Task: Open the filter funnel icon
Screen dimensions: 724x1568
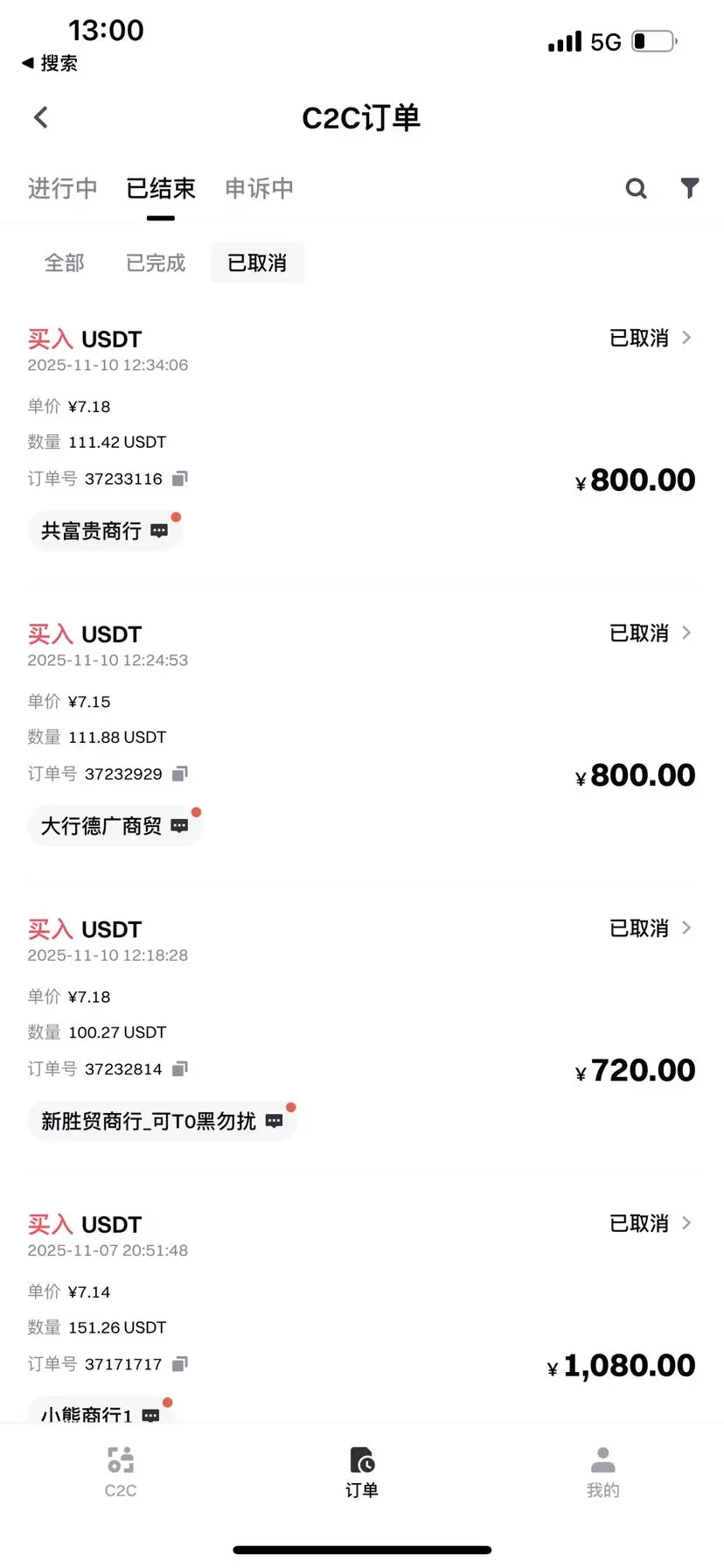Action: click(x=690, y=188)
